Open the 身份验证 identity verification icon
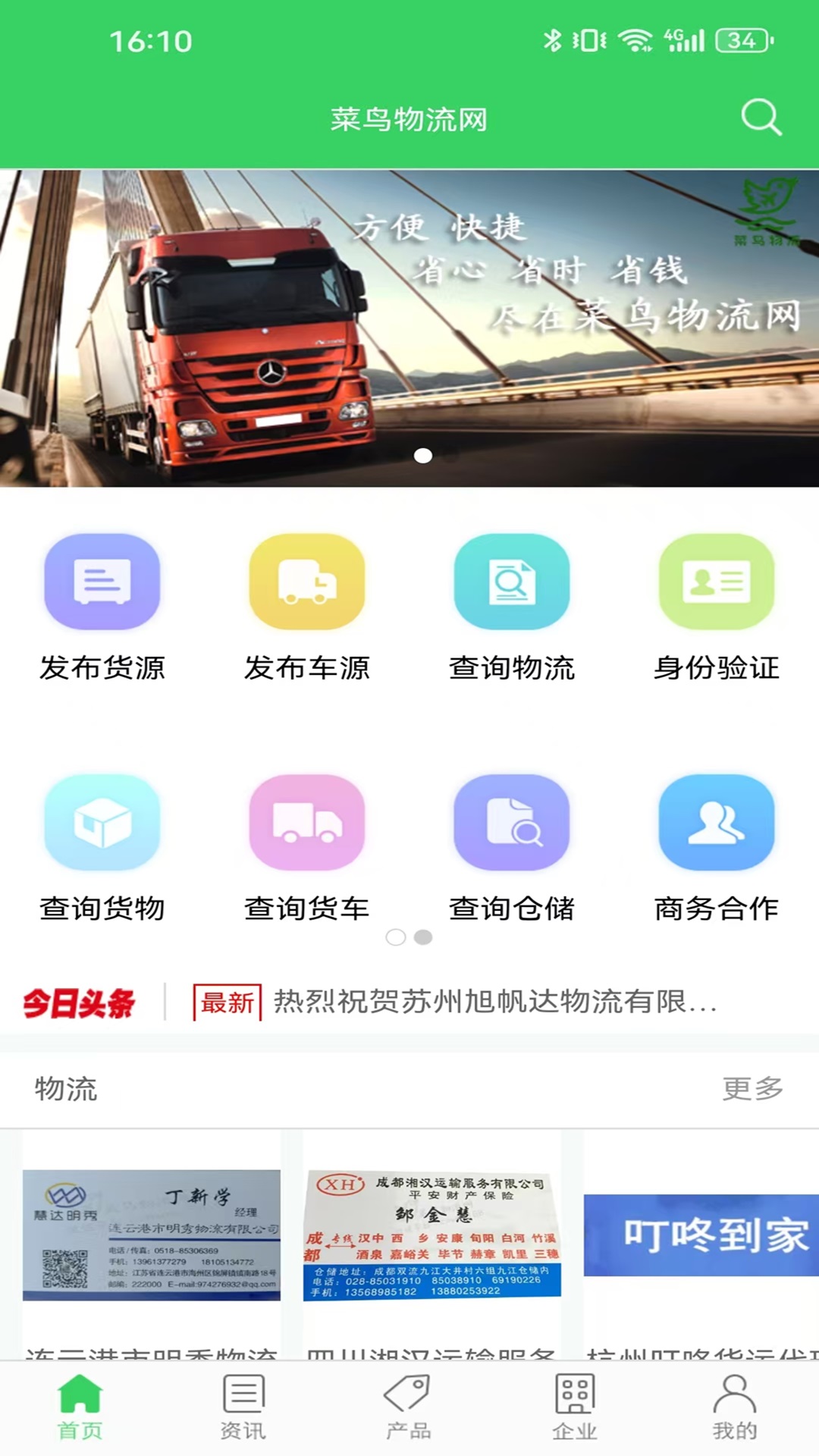 pos(717,582)
